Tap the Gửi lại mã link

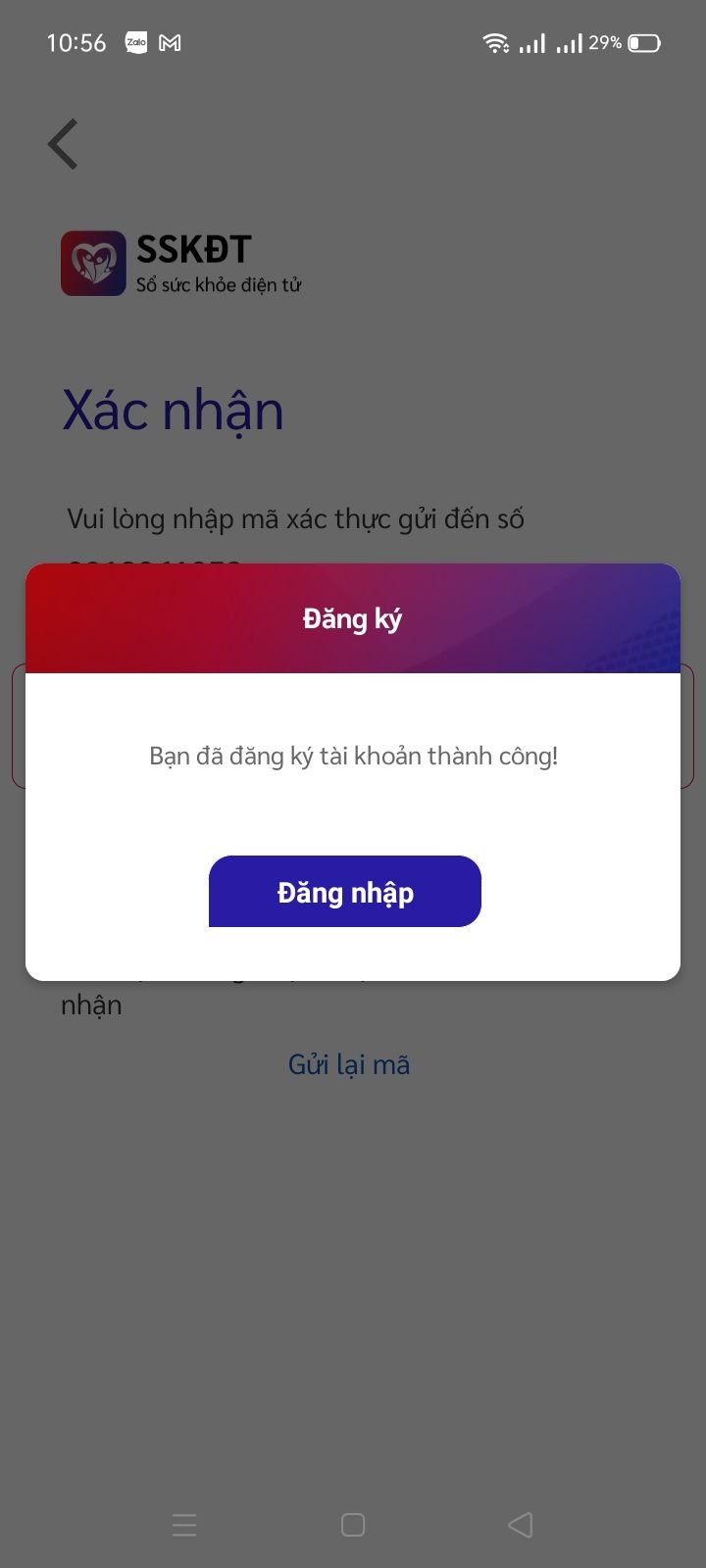(349, 1064)
